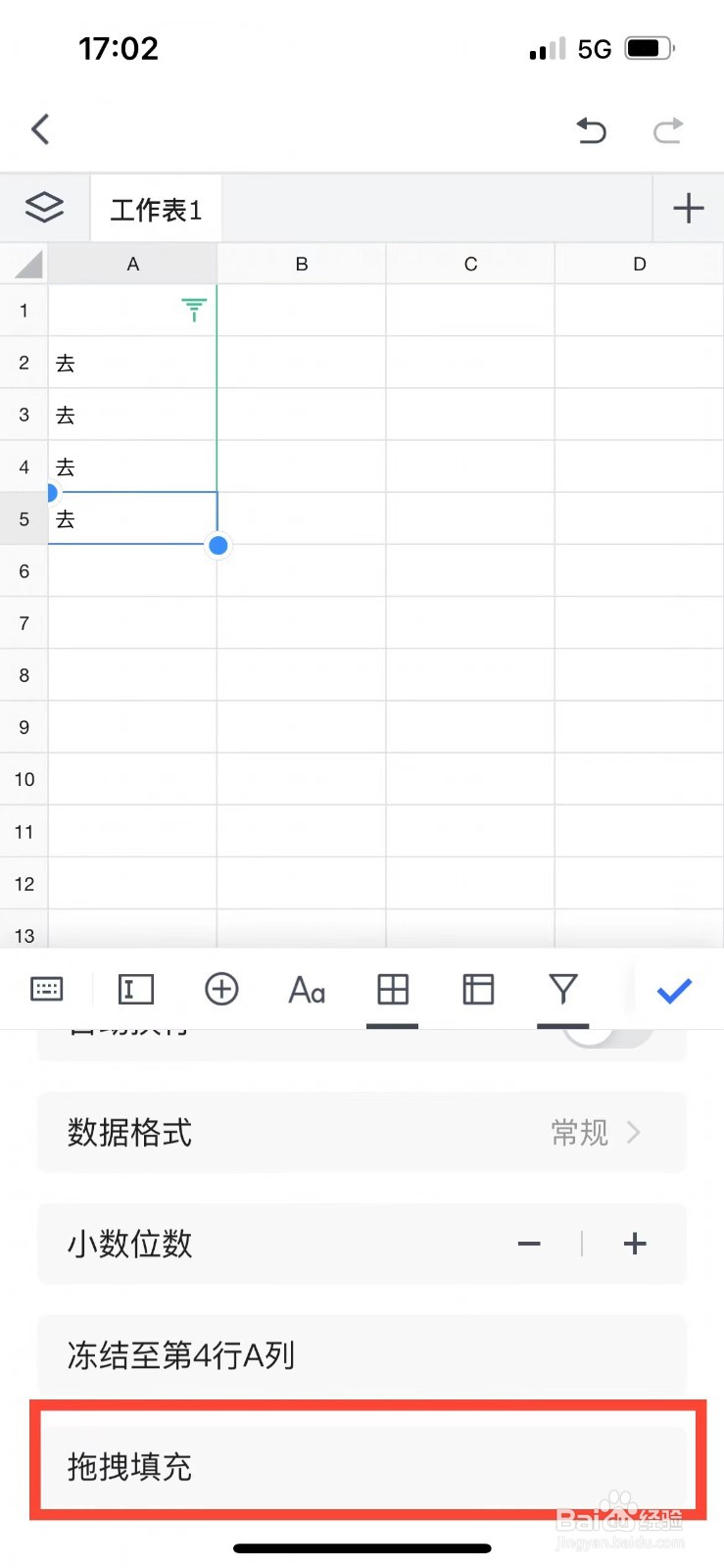
Task: Decrease 小数位数 with minus button
Action: coord(530,1244)
